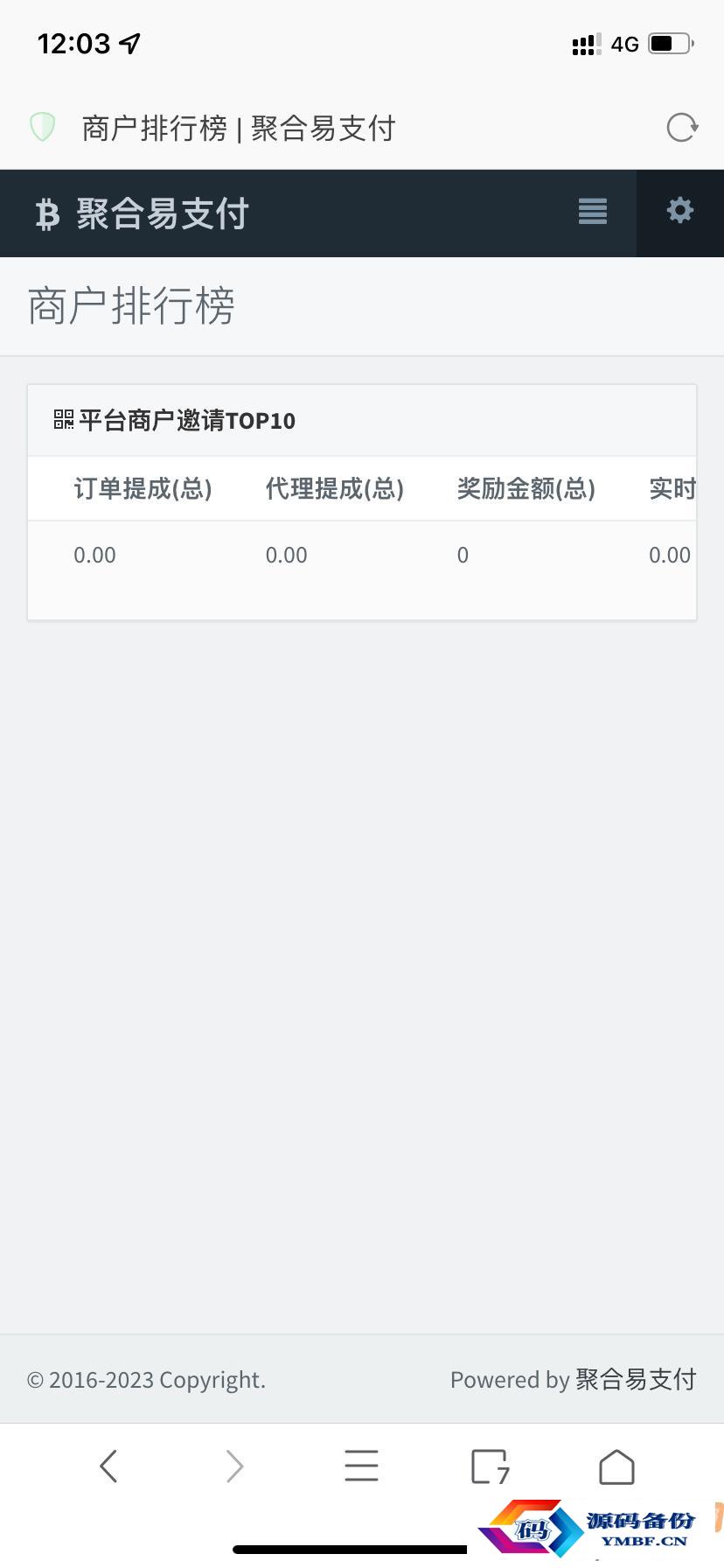Go to the browser home page

tap(616, 1466)
